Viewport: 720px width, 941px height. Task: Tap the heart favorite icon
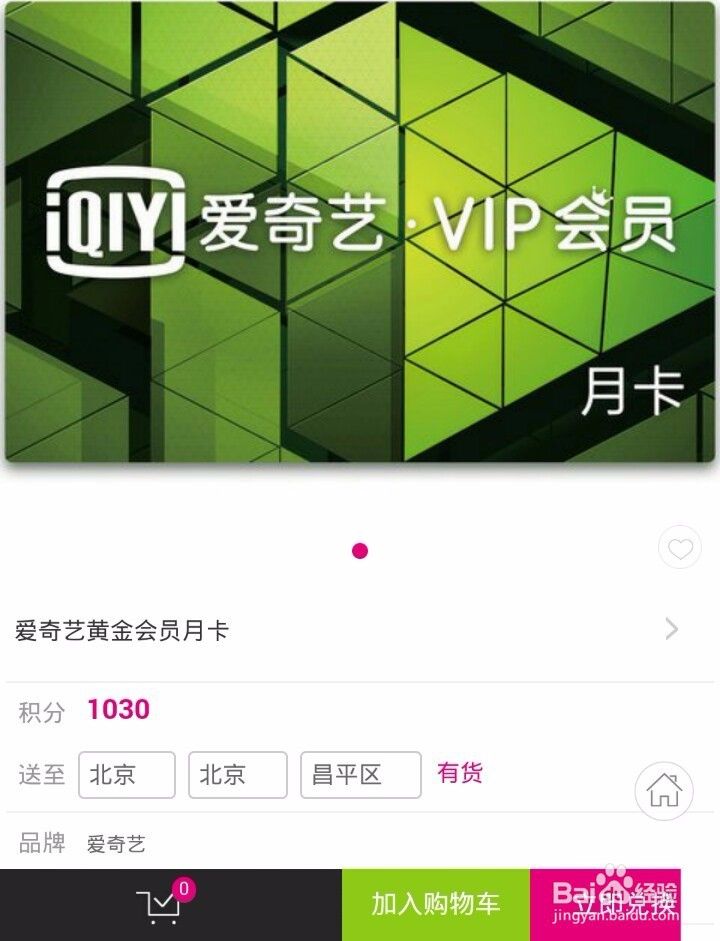tap(681, 547)
